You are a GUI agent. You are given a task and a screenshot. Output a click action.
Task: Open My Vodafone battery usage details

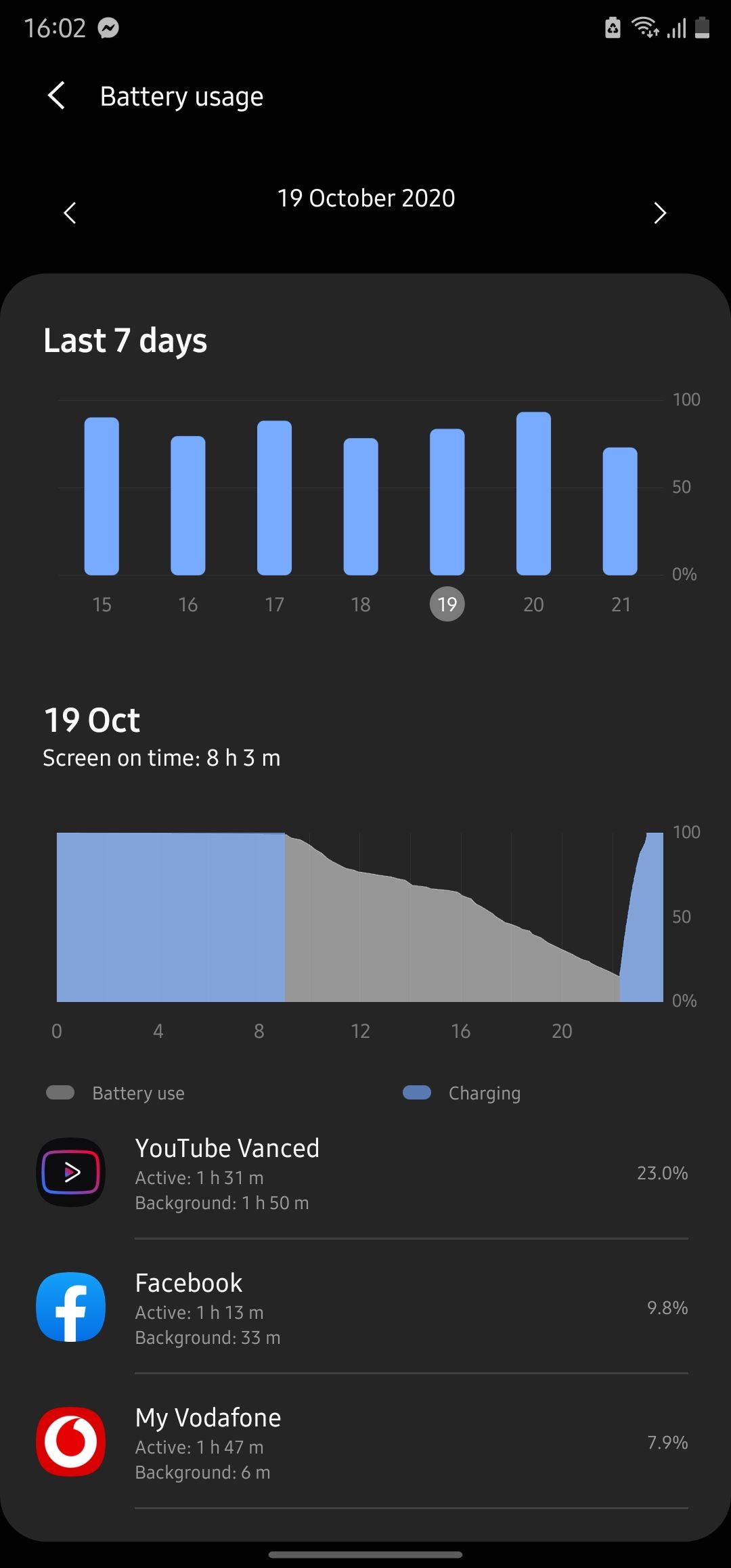[365, 1443]
